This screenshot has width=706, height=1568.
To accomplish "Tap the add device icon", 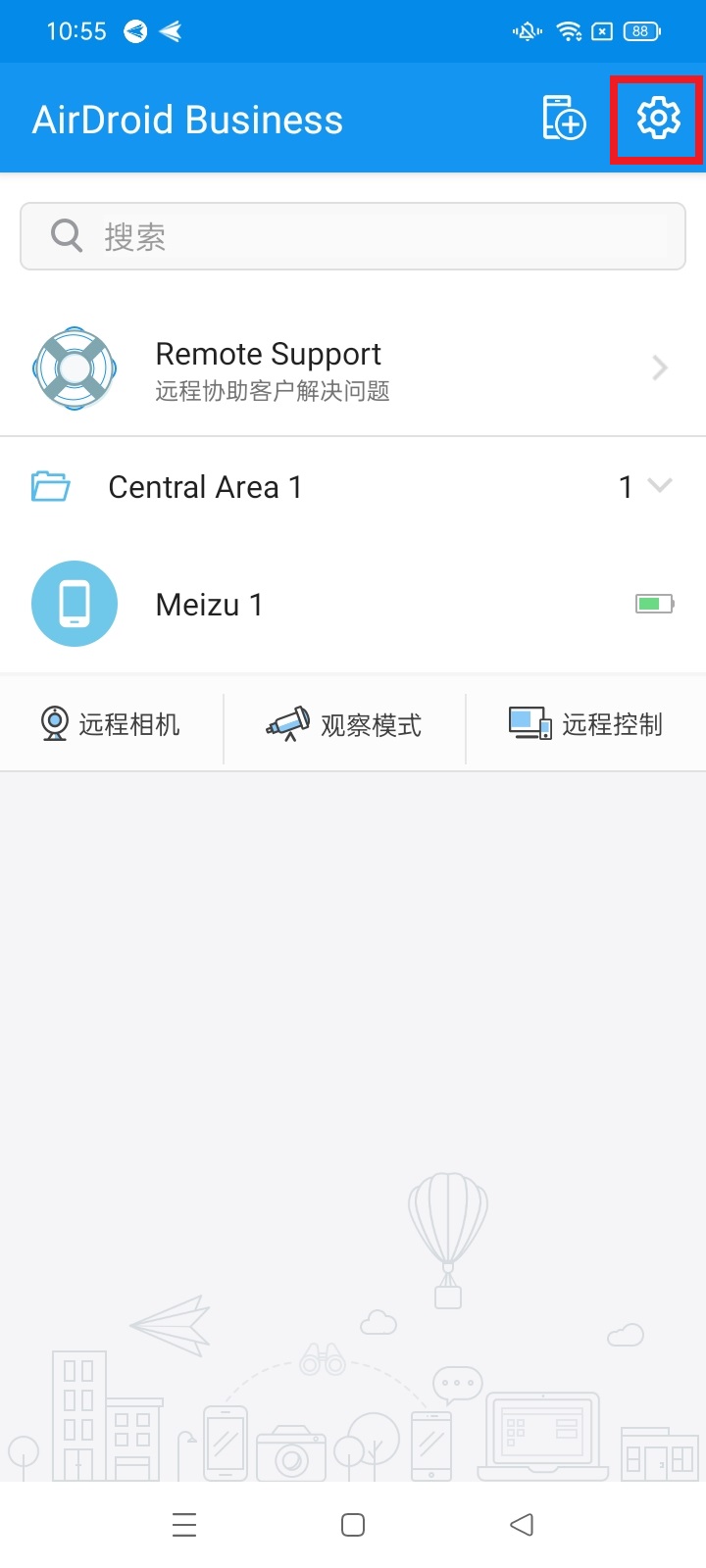I will pyautogui.click(x=564, y=119).
